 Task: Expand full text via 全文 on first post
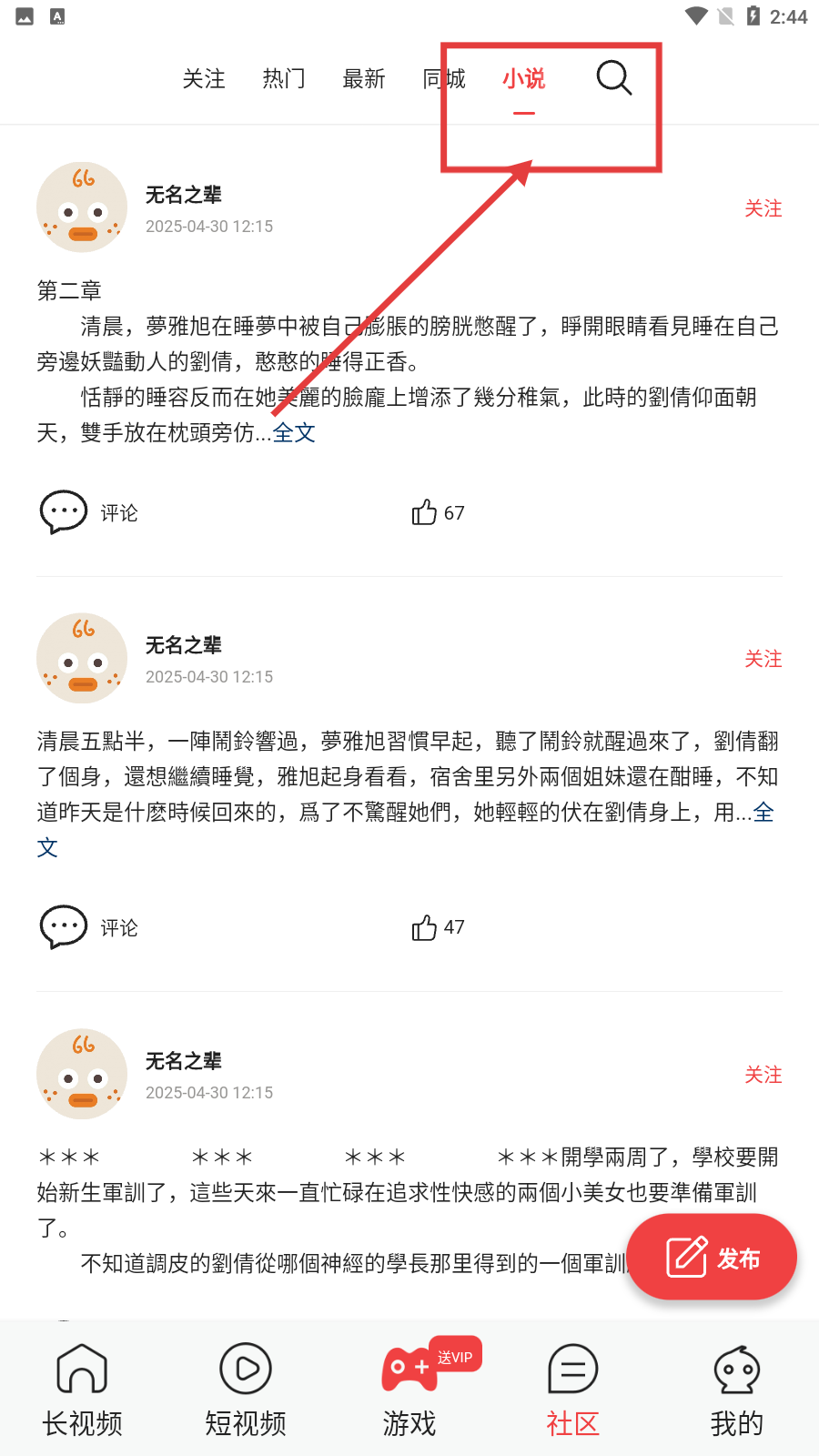click(x=294, y=433)
